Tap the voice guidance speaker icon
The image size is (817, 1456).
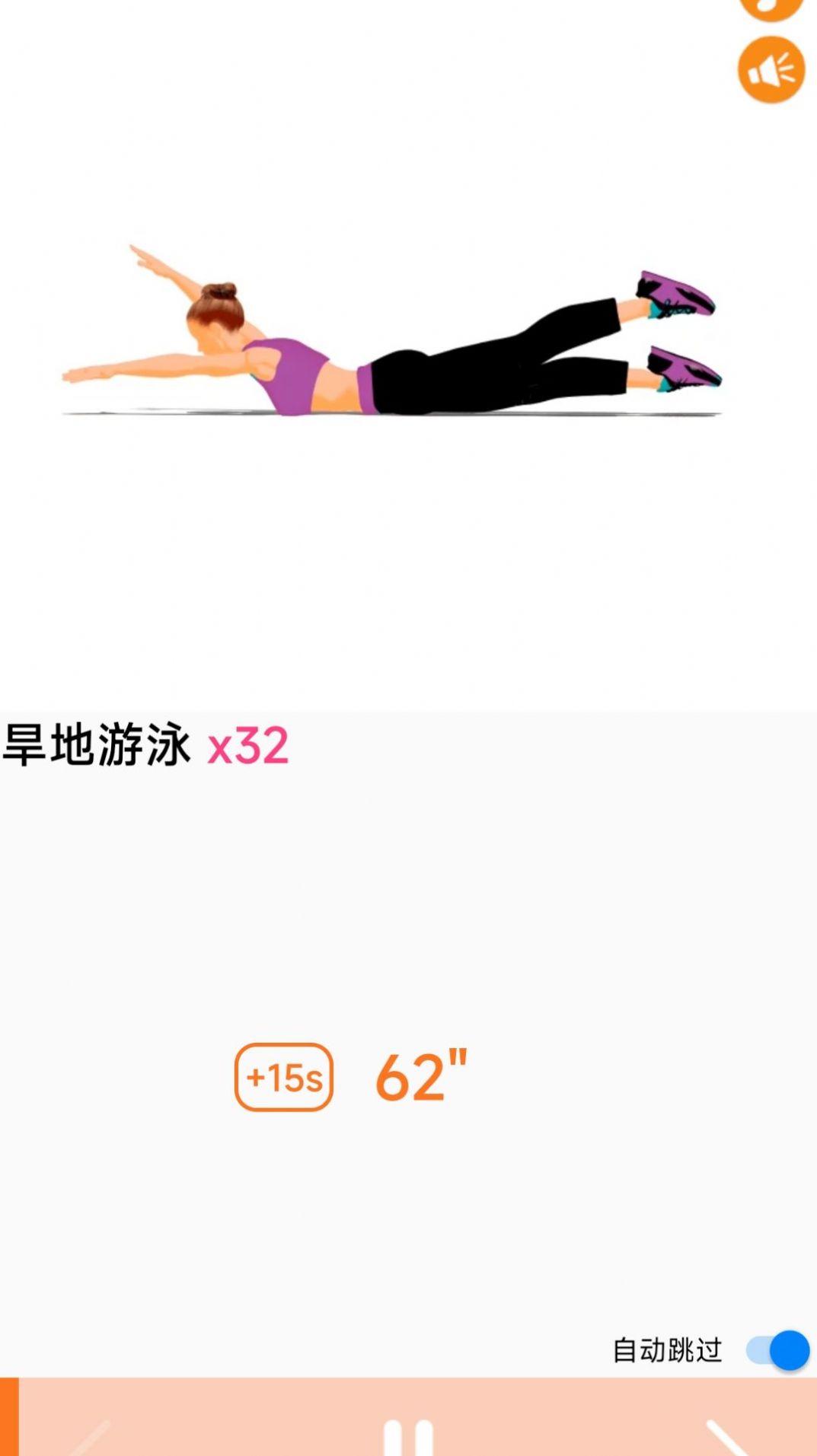771,70
